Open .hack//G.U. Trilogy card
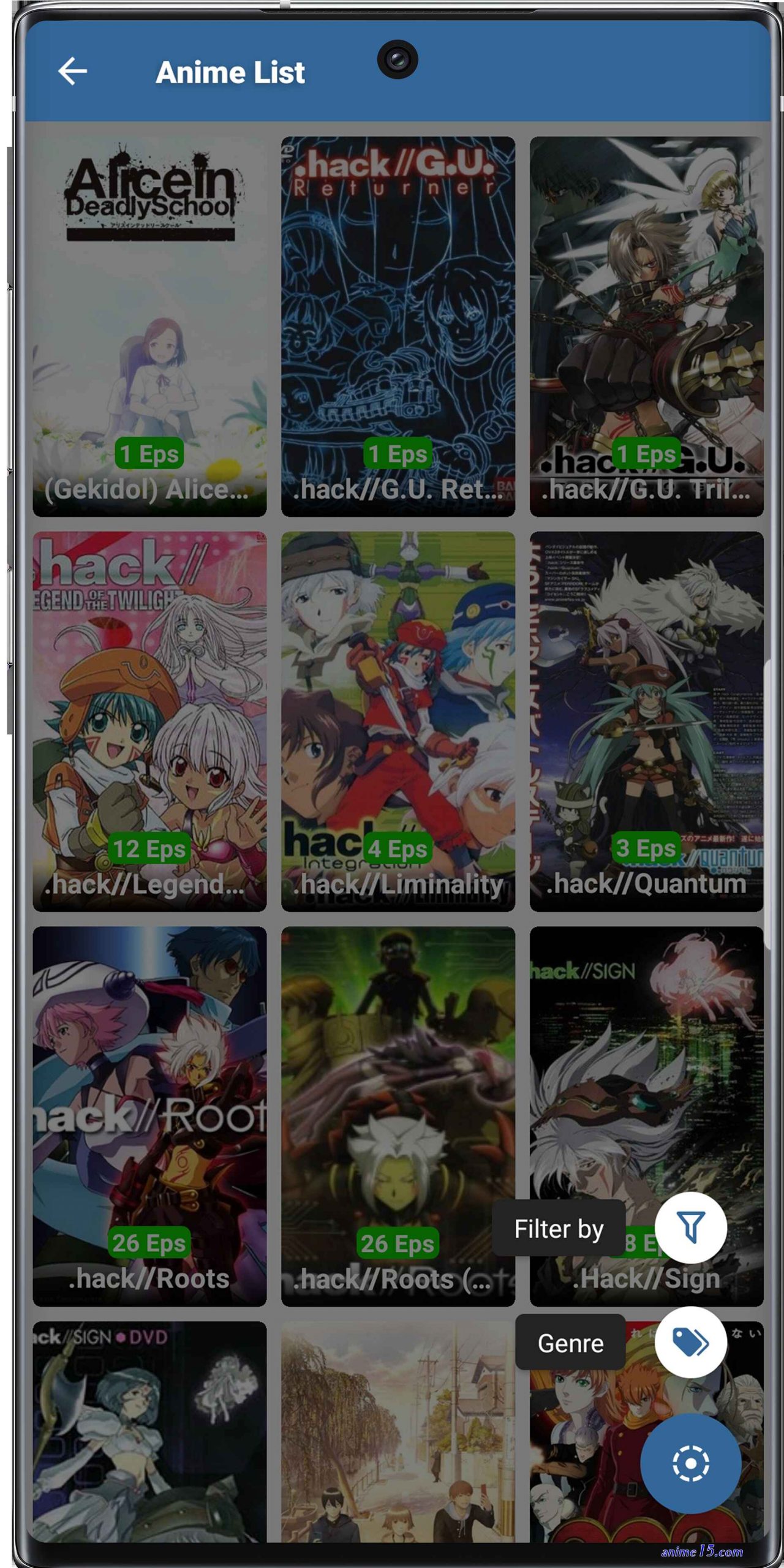This screenshot has height=1568, width=784. point(646,326)
